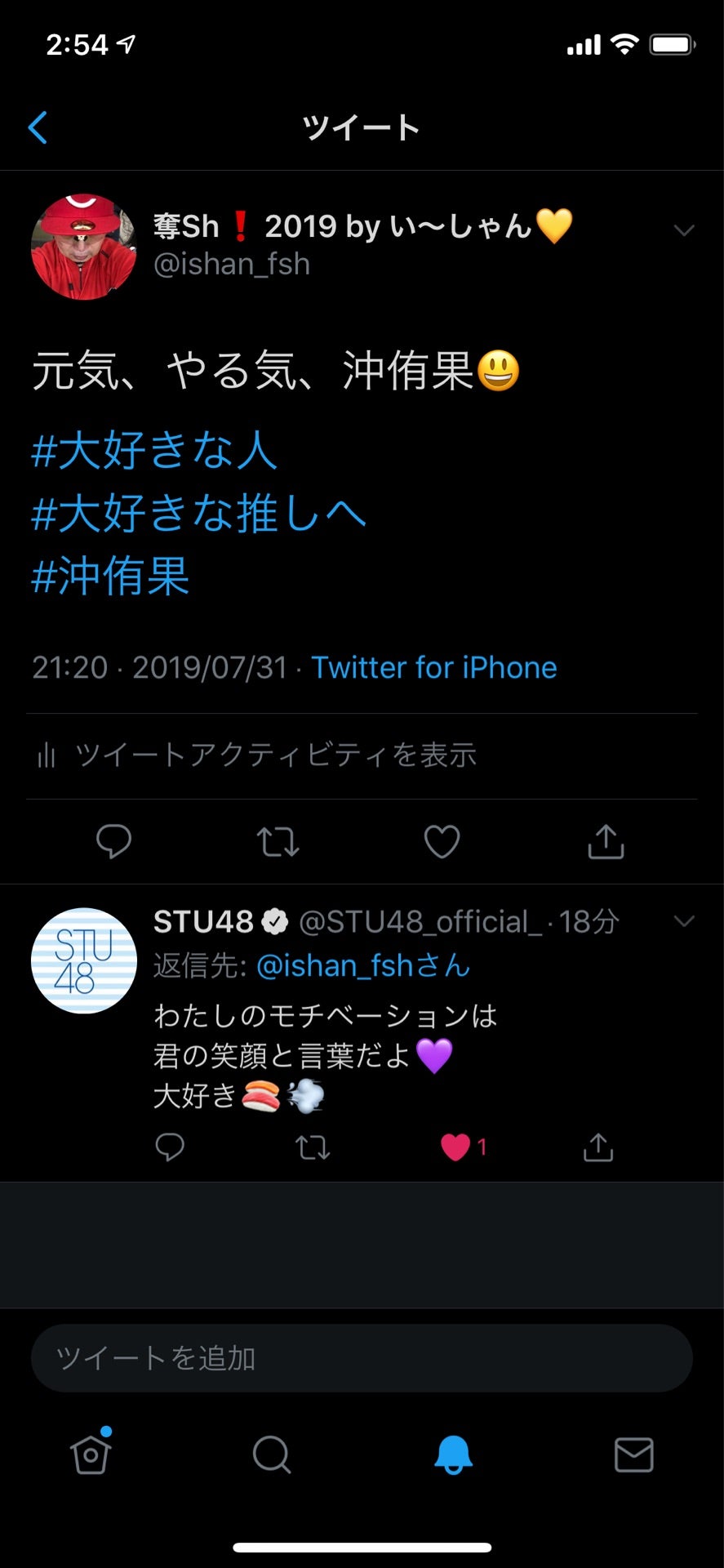Share ishan_fsh's main tweet
724x1568 pixels.
tap(606, 841)
